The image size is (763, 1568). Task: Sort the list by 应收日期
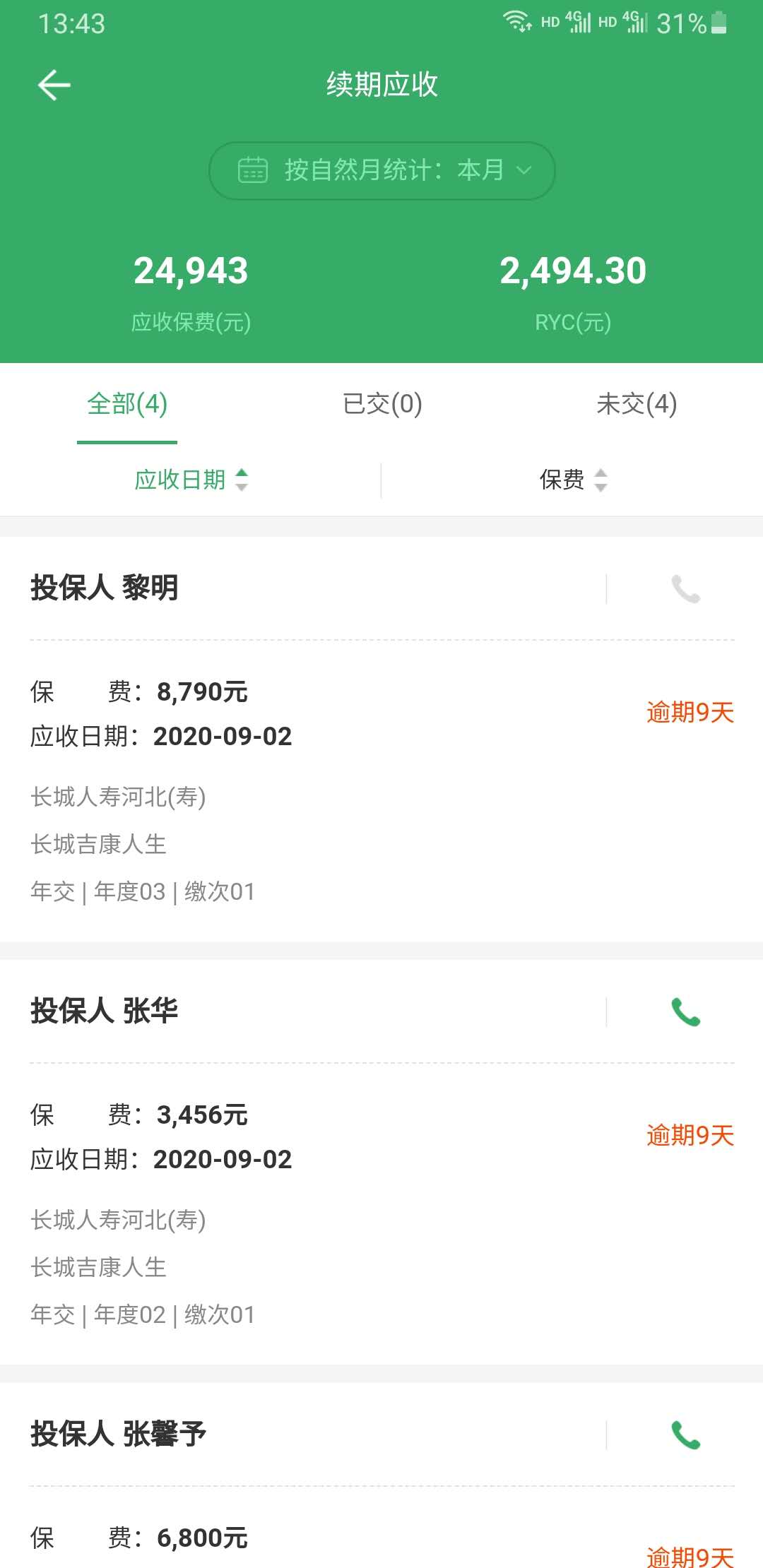coord(191,480)
